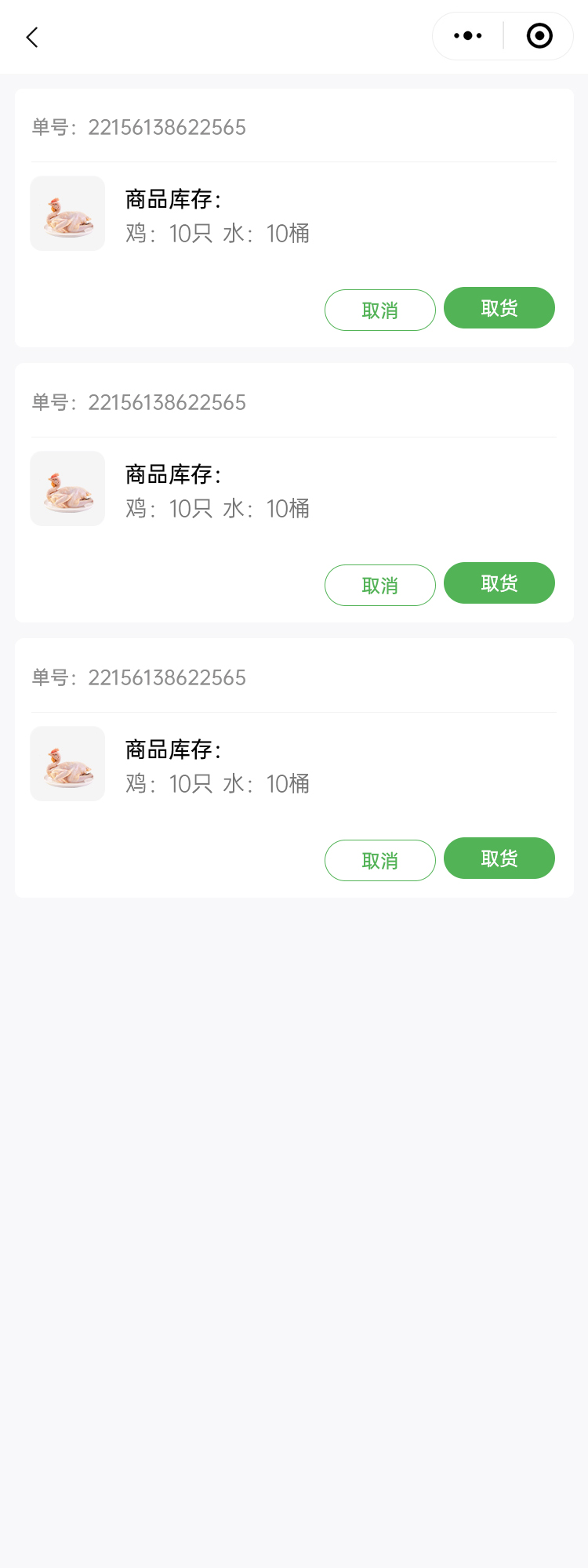Hit 取消 for the third order

click(380, 861)
